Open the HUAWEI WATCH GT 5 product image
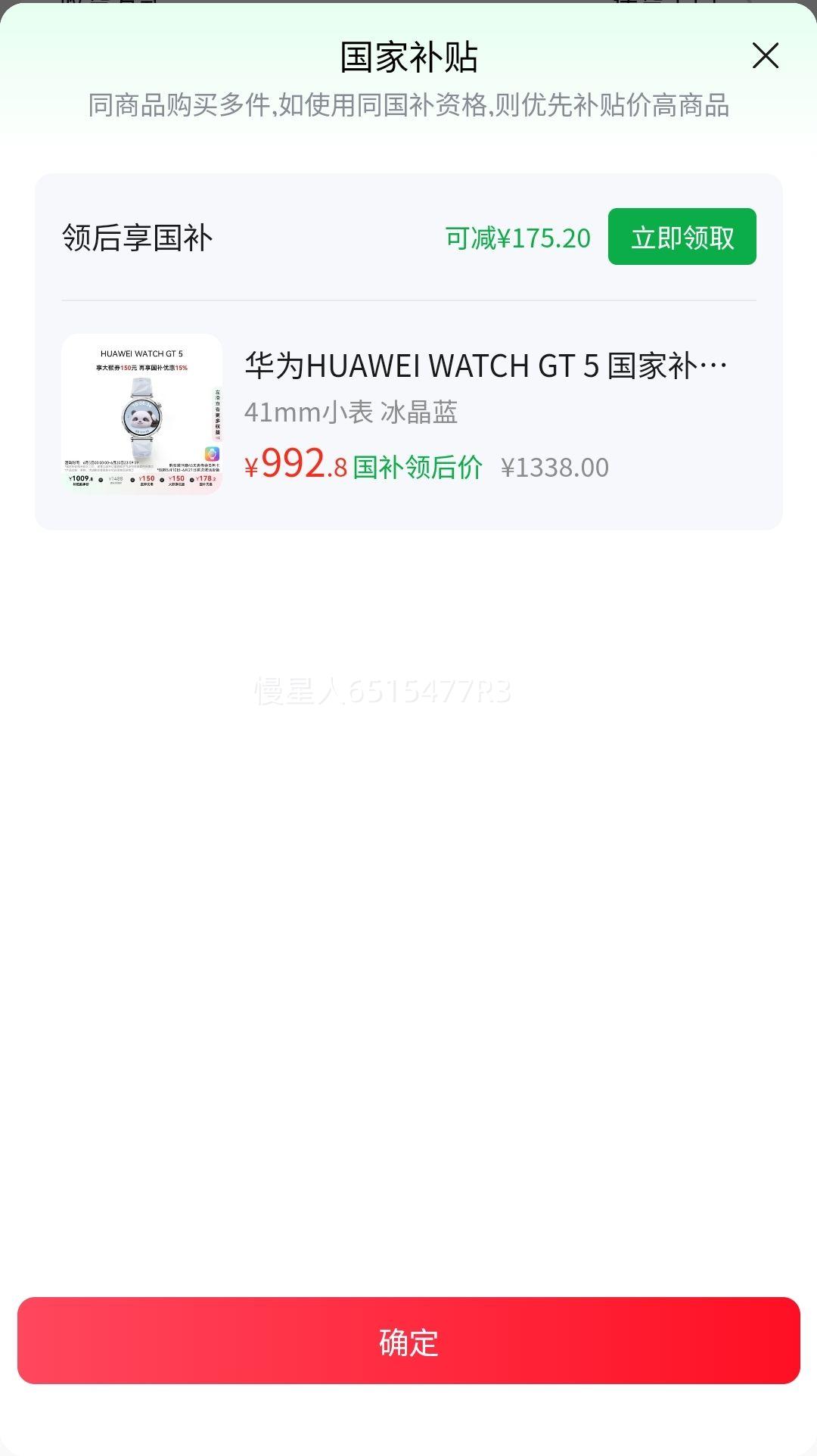The height and width of the screenshot is (1456, 817). pyautogui.click(x=142, y=414)
